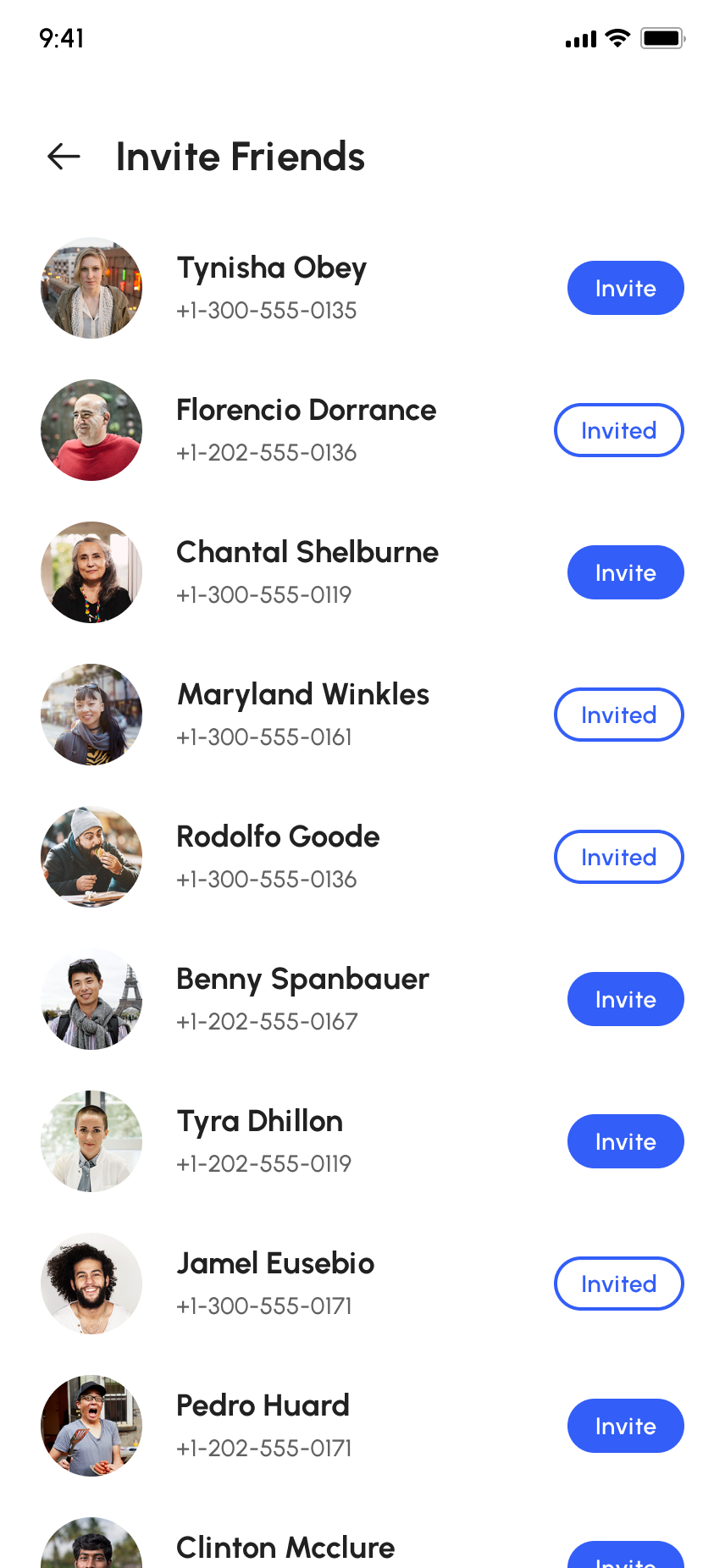Invite Clinton Mcclure
The height and width of the screenshot is (1568, 725).
625,1556
